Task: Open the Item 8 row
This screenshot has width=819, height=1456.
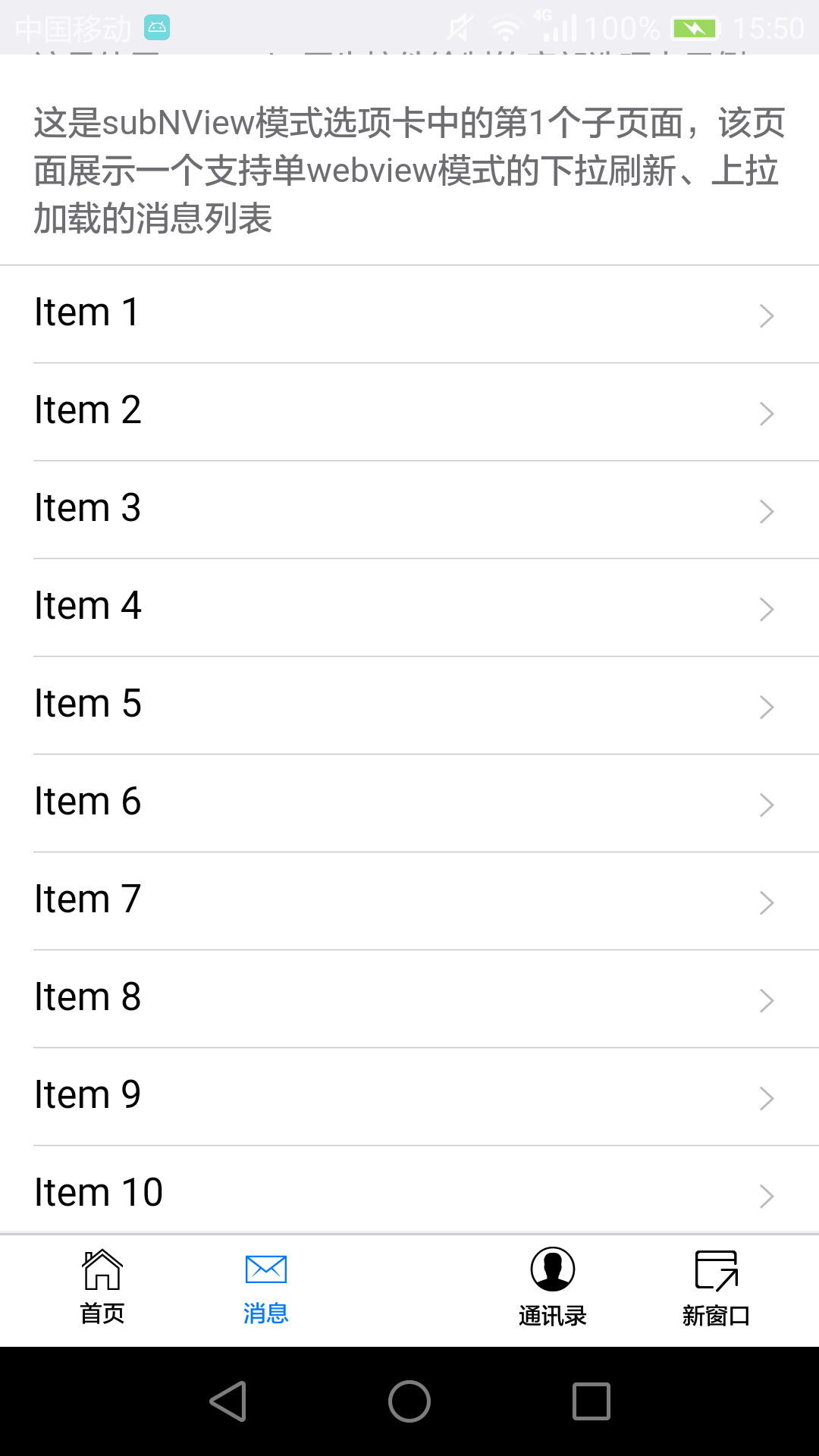Action: pyautogui.click(x=409, y=999)
